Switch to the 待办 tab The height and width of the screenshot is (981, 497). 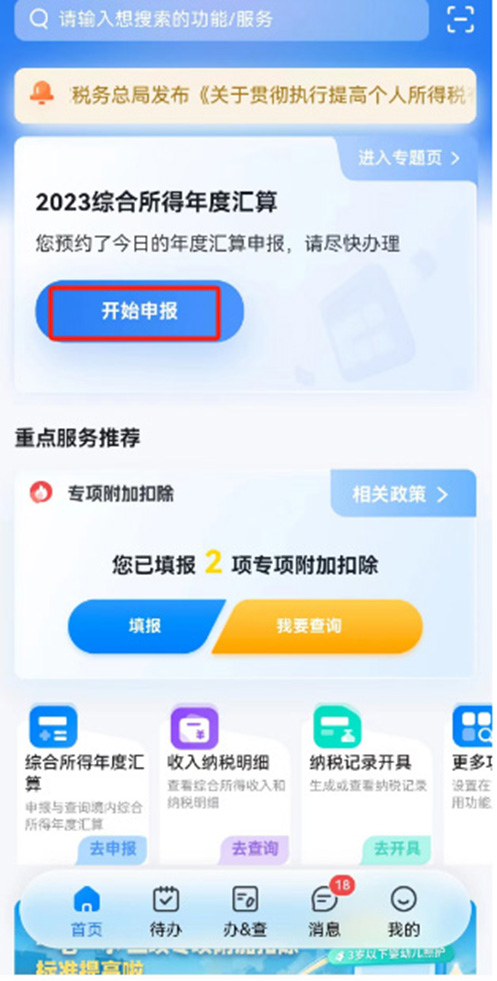click(166, 911)
